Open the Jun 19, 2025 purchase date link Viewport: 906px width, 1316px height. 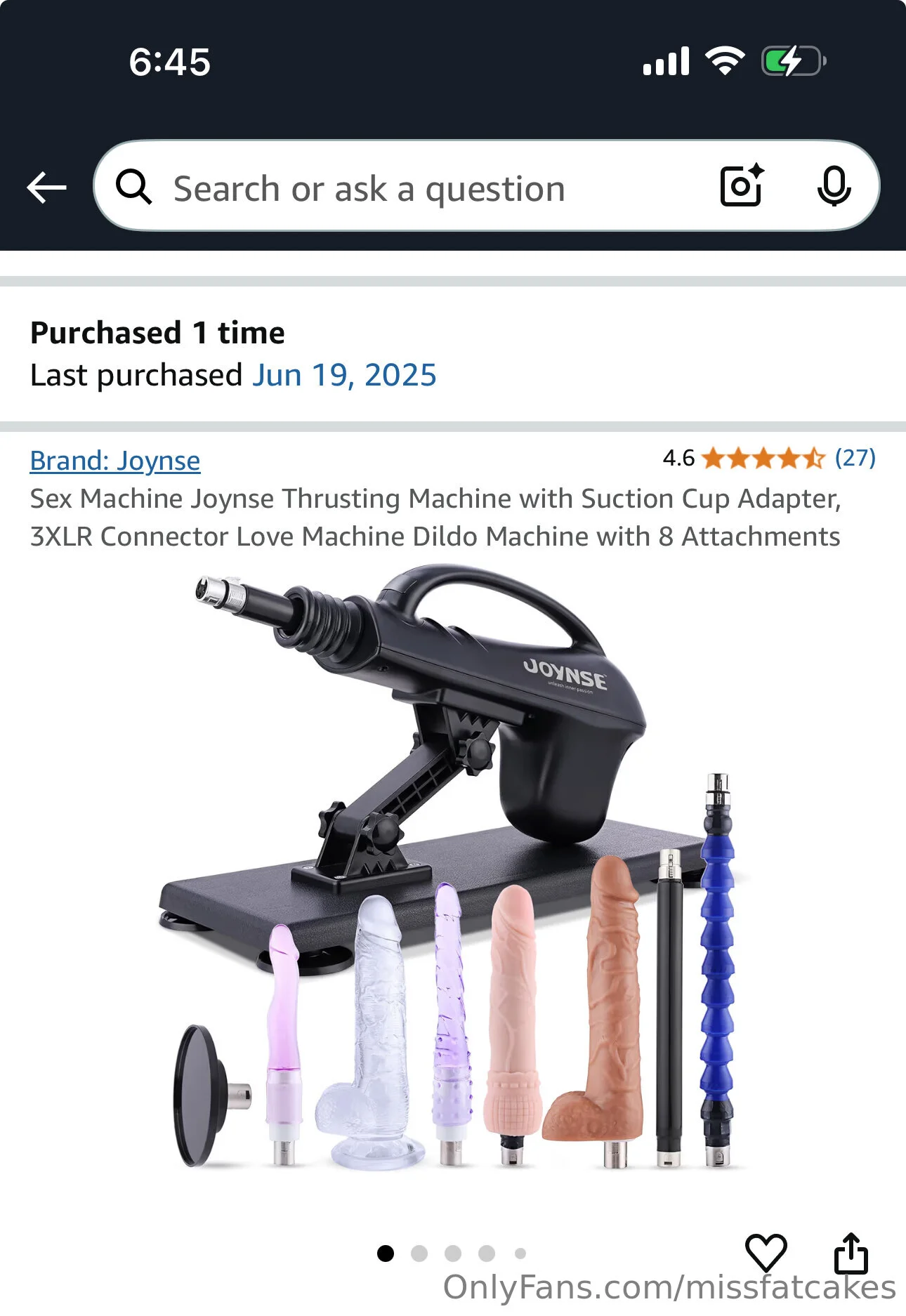(x=344, y=376)
